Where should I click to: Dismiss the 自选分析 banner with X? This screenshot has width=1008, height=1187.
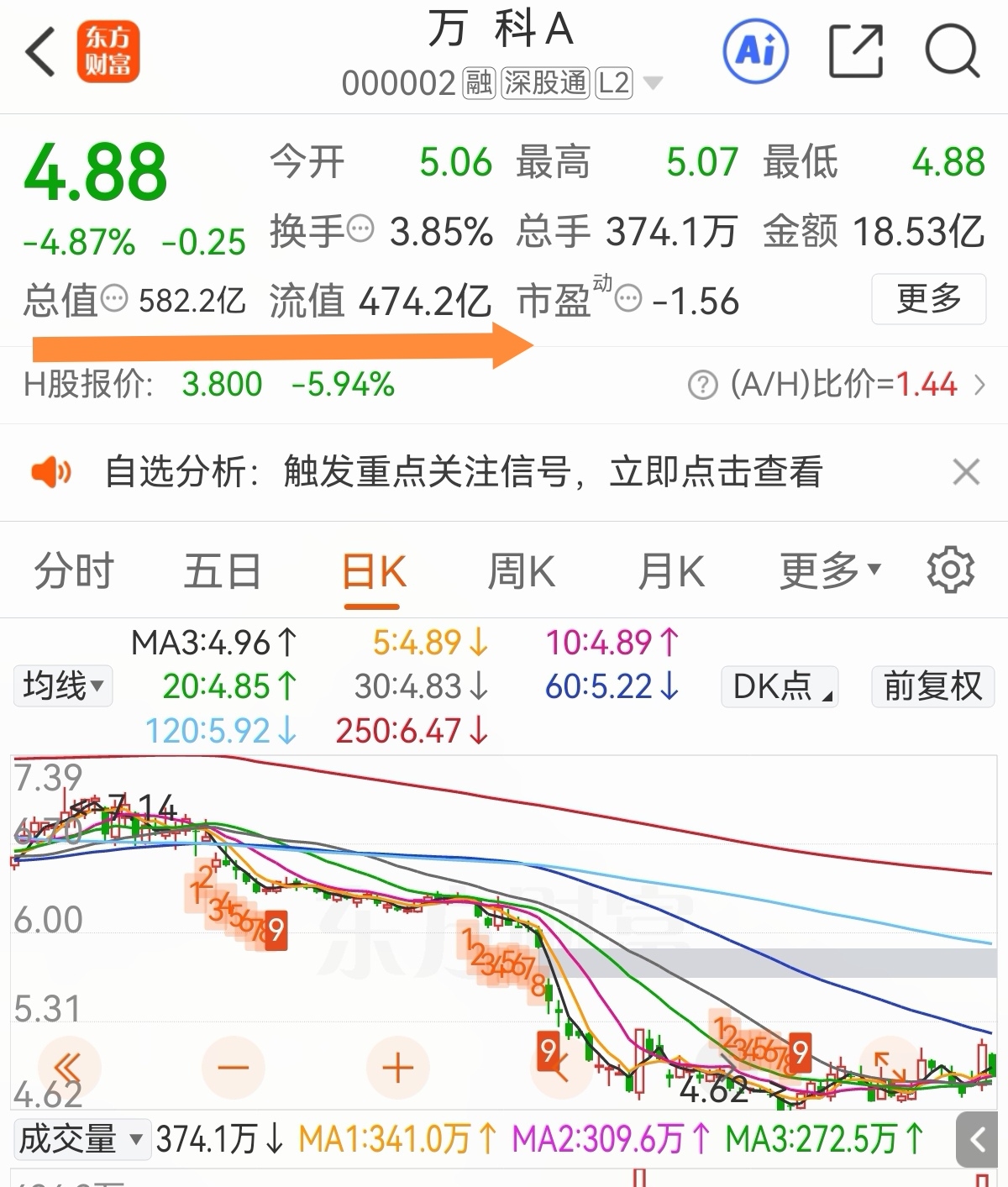tap(966, 471)
